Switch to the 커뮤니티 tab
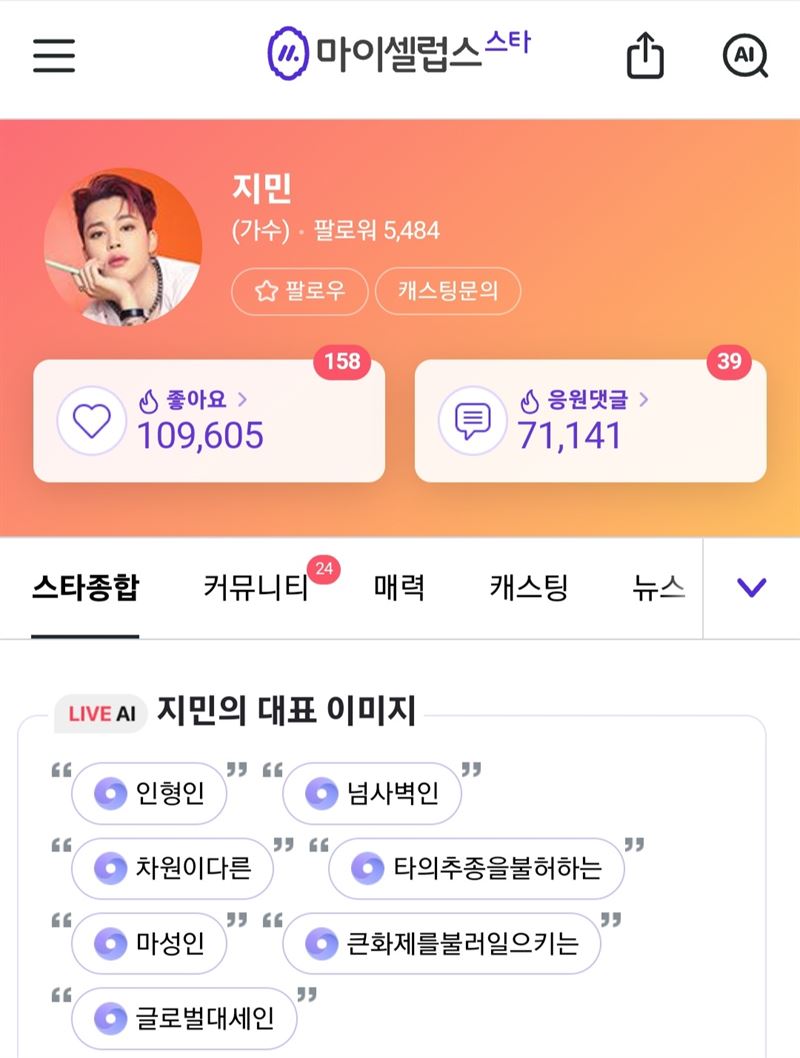Viewport: 800px width, 1058px height. (x=256, y=588)
